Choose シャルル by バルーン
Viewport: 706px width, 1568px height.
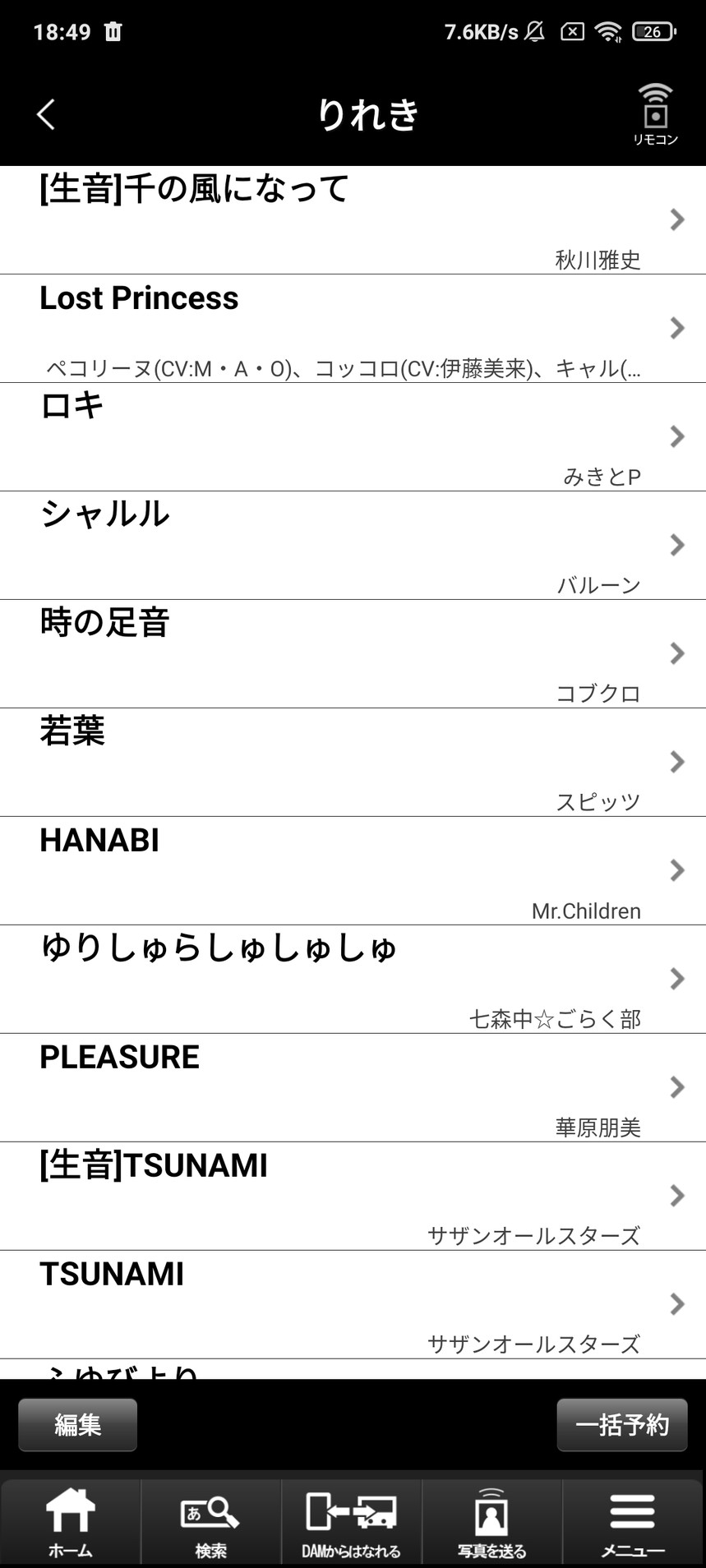(353, 545)
